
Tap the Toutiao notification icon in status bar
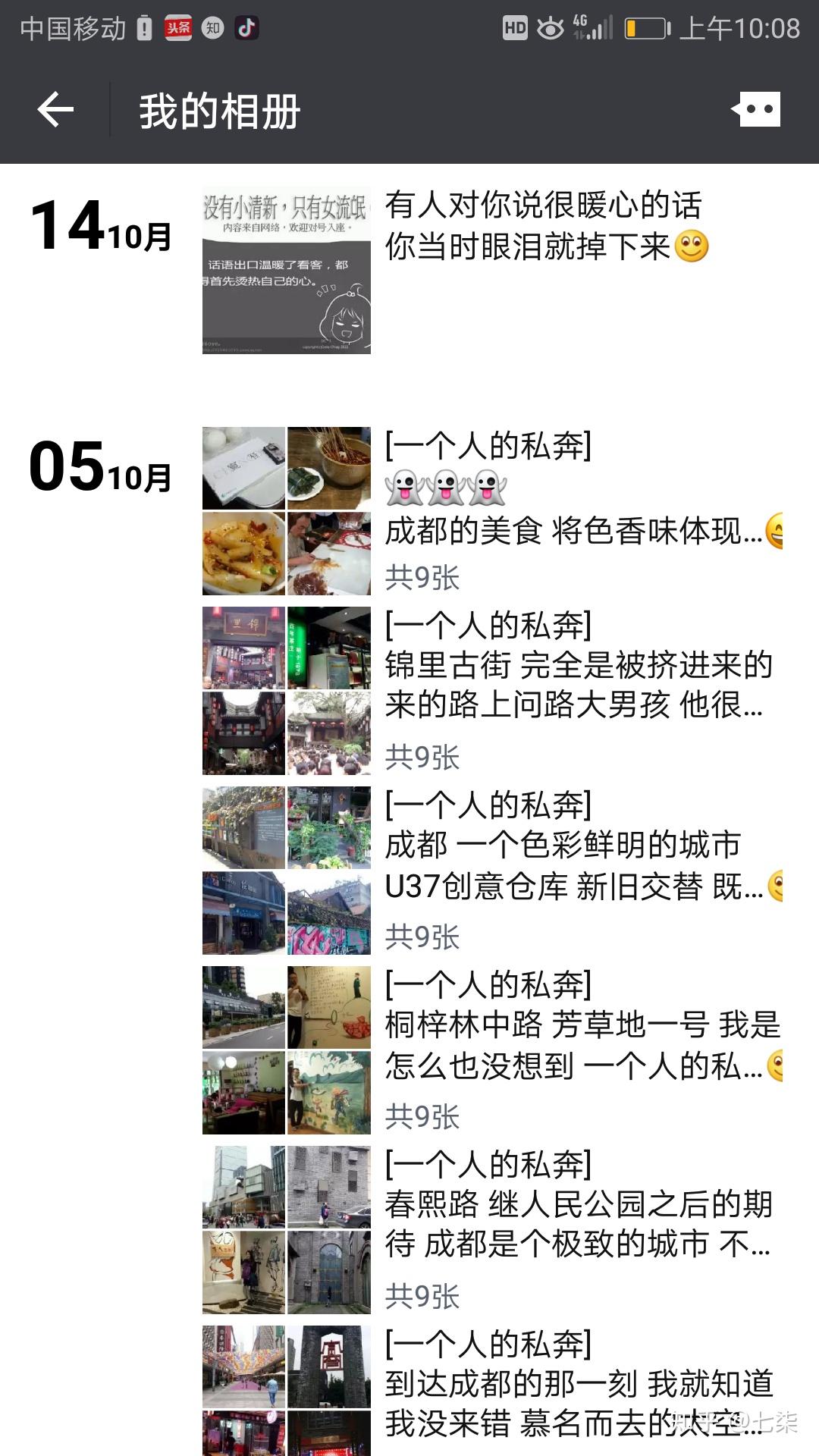point(177,29)
